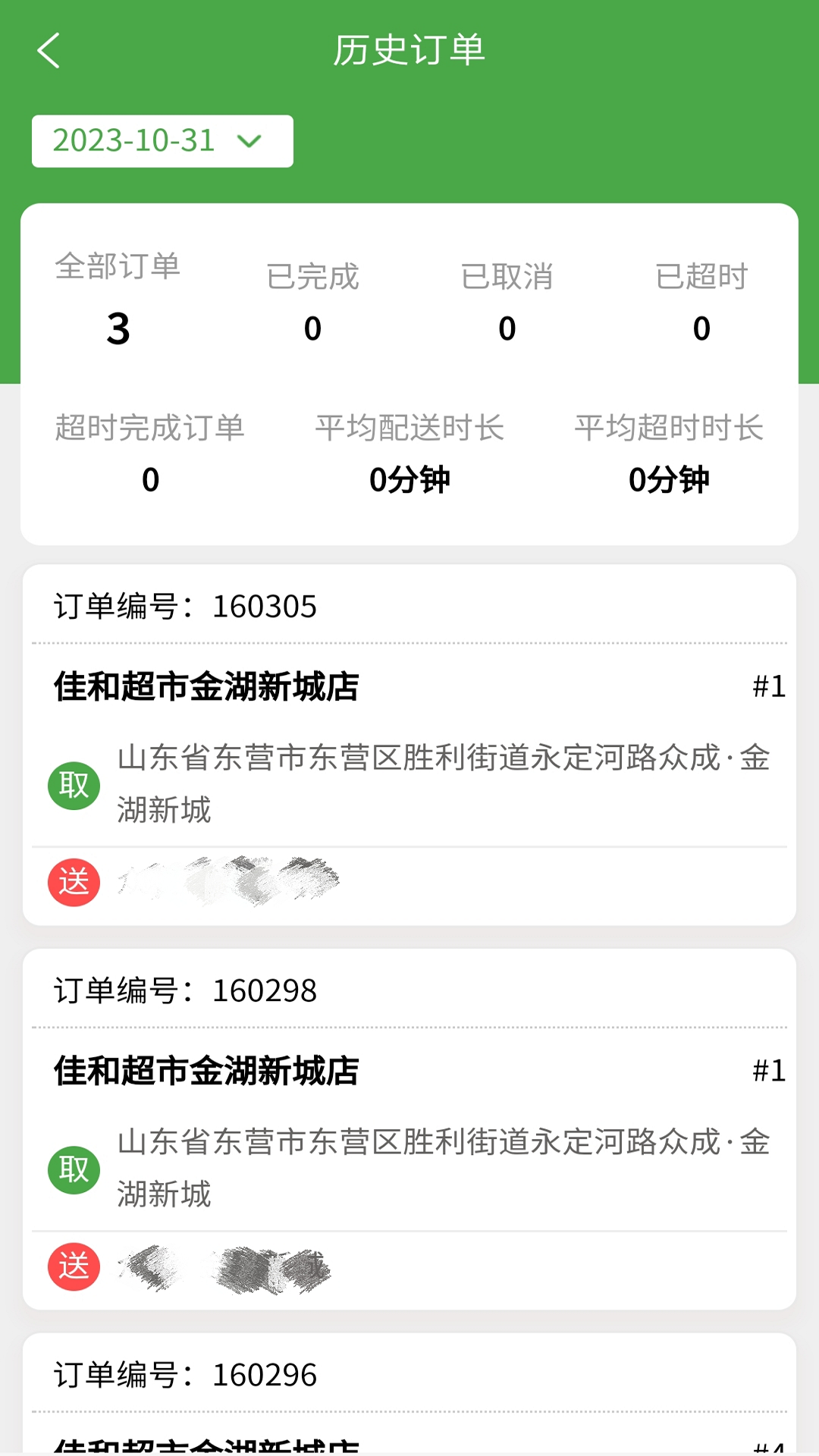Open order card number 160296

409,1394
